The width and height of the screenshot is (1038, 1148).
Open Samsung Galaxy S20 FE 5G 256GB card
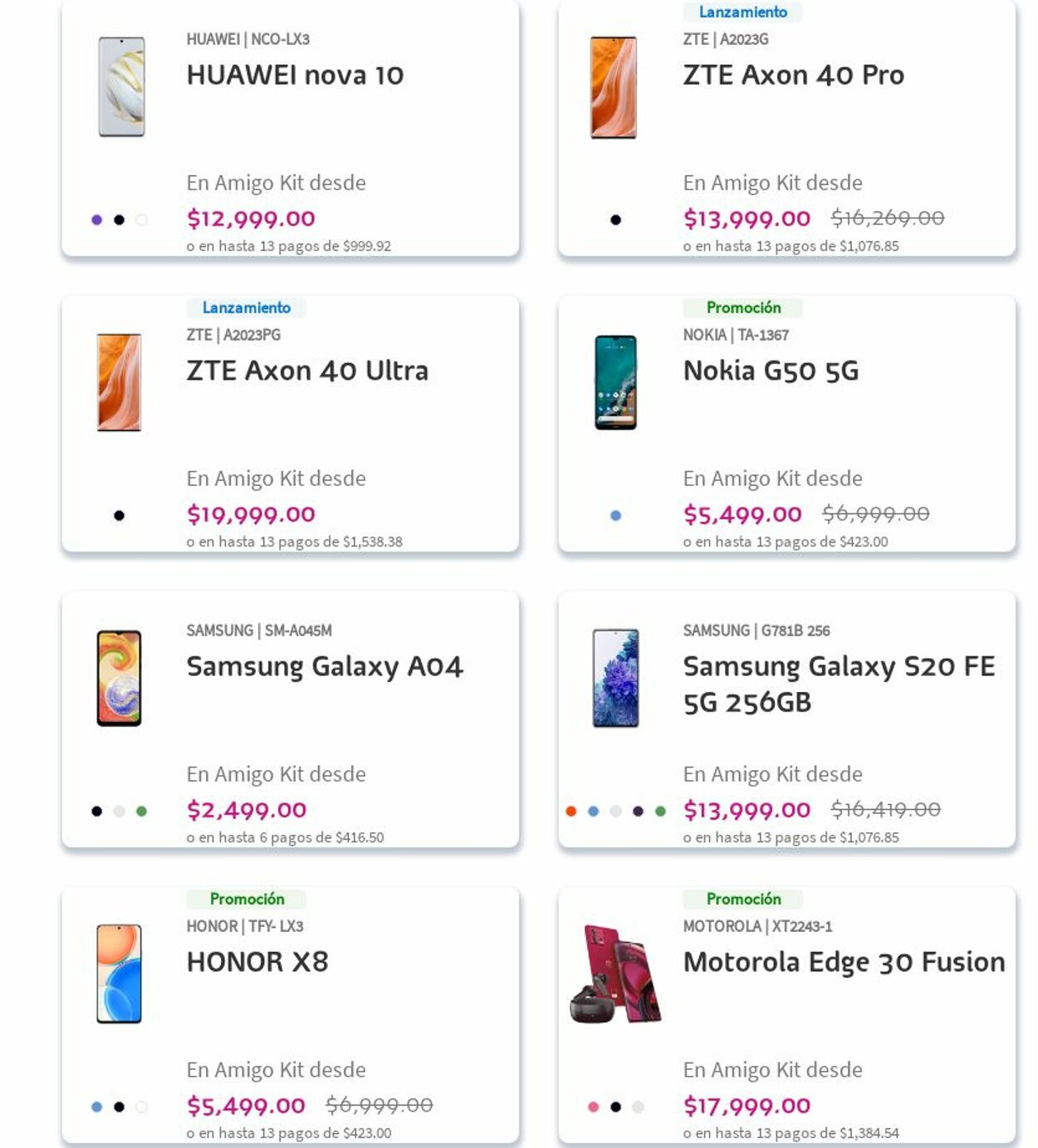[839, 684]
